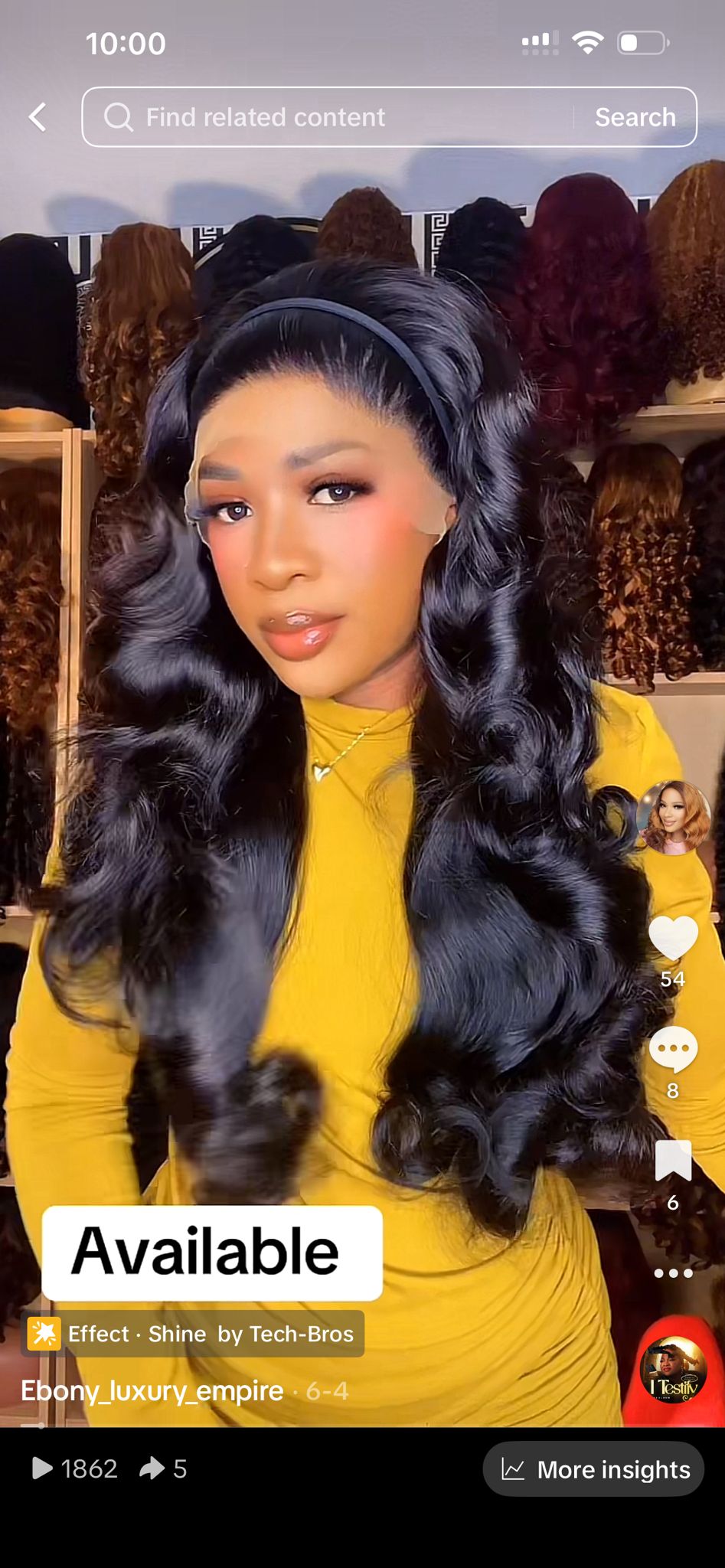Viewport: 725px width, 1568px height.
Task: Open Ebony_luxury_empire's profile
Action: pyautogui.click(x=152, y=1390)
